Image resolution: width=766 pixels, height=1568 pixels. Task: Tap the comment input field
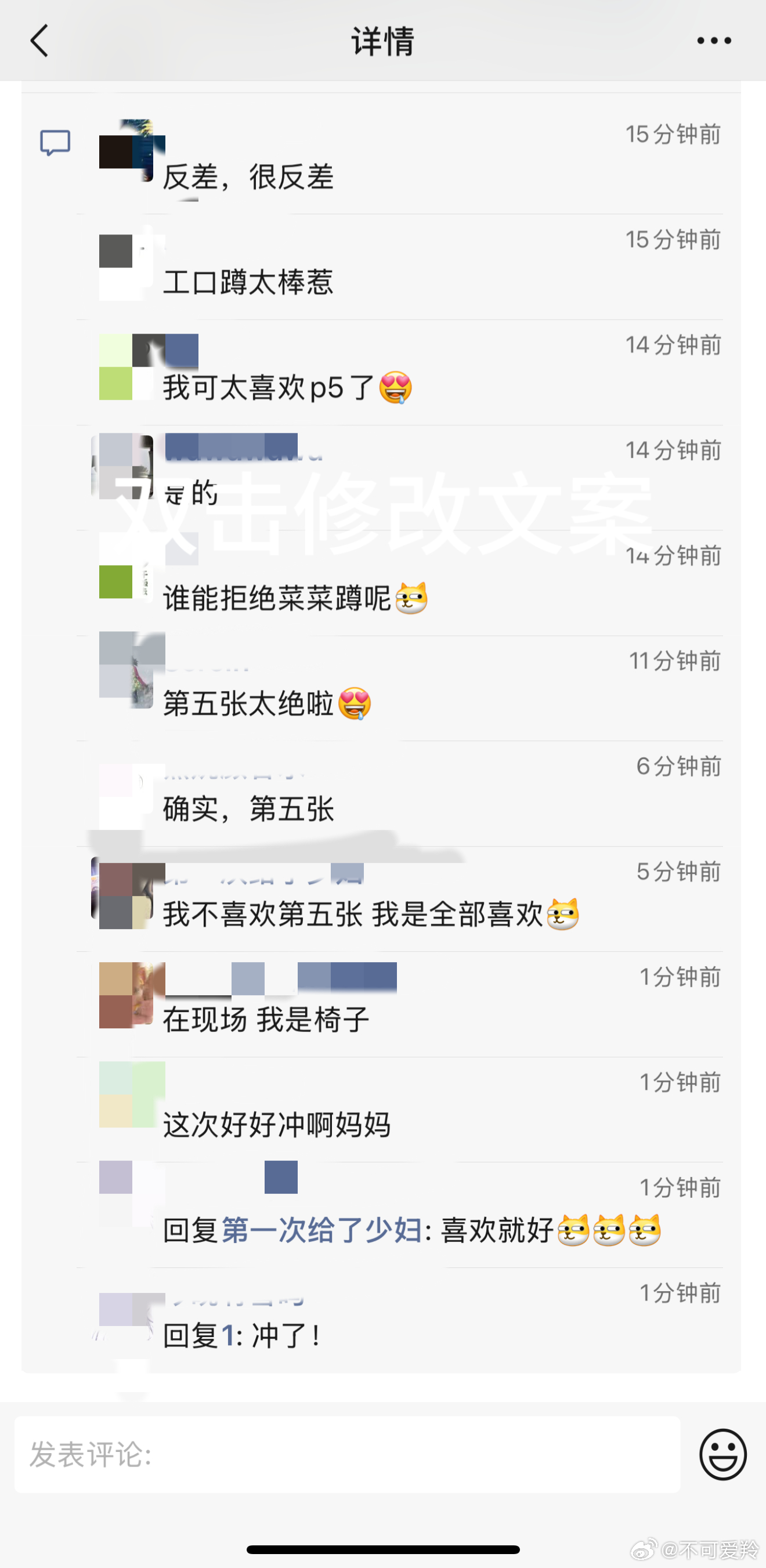pos(347,1454)
